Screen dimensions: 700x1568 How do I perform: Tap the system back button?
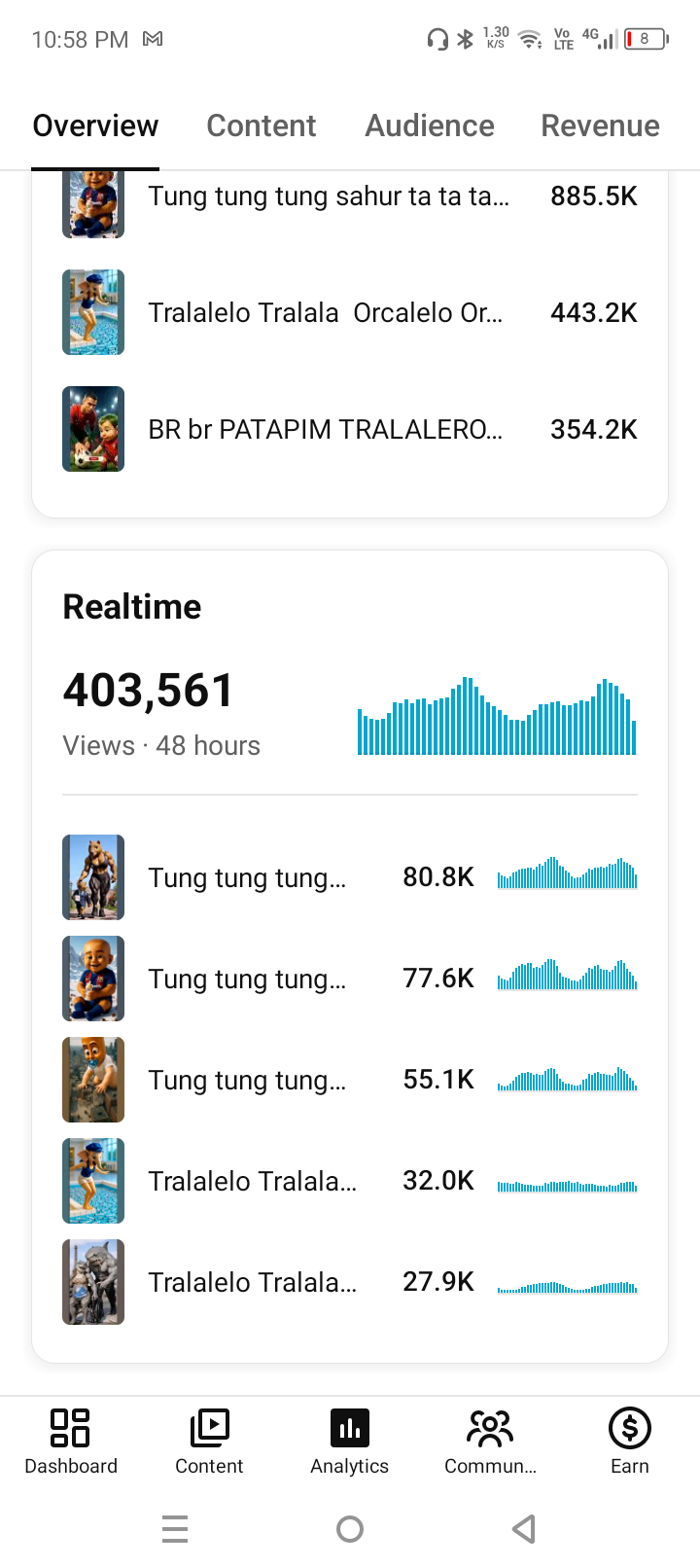[x=524, y=1529]
